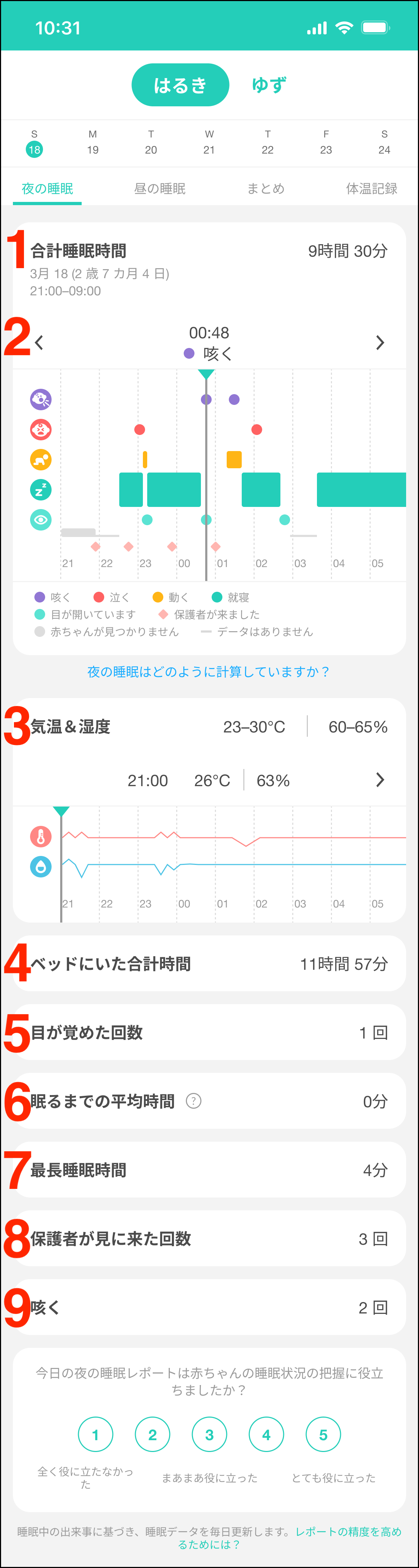
Task: Jump to the next sleep event after 咳く
Action: click(379, 343)
